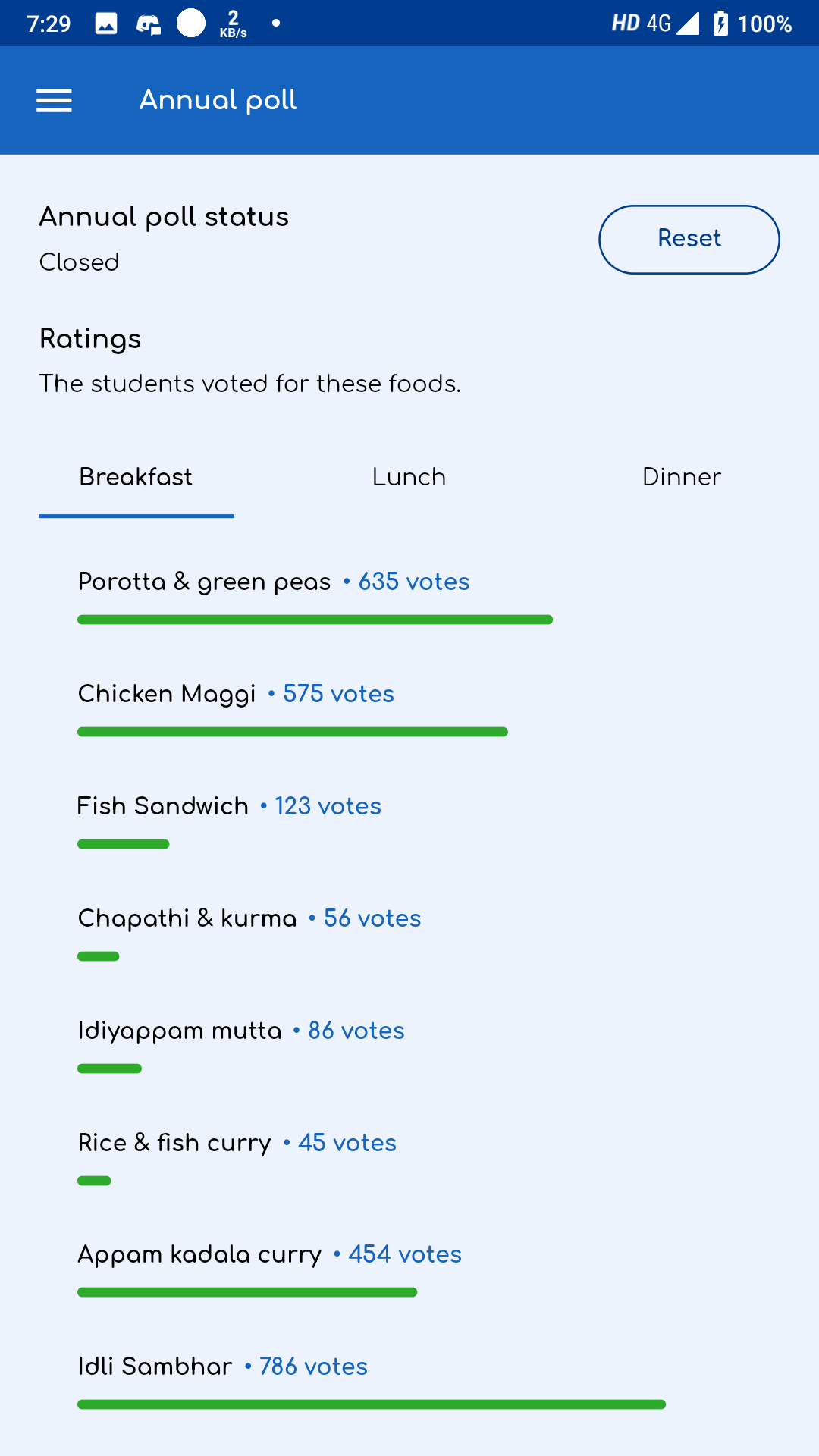This screenshot has width=819, height=1456.
Task: Switch to the Dinner tab
Action: [681, 478]
